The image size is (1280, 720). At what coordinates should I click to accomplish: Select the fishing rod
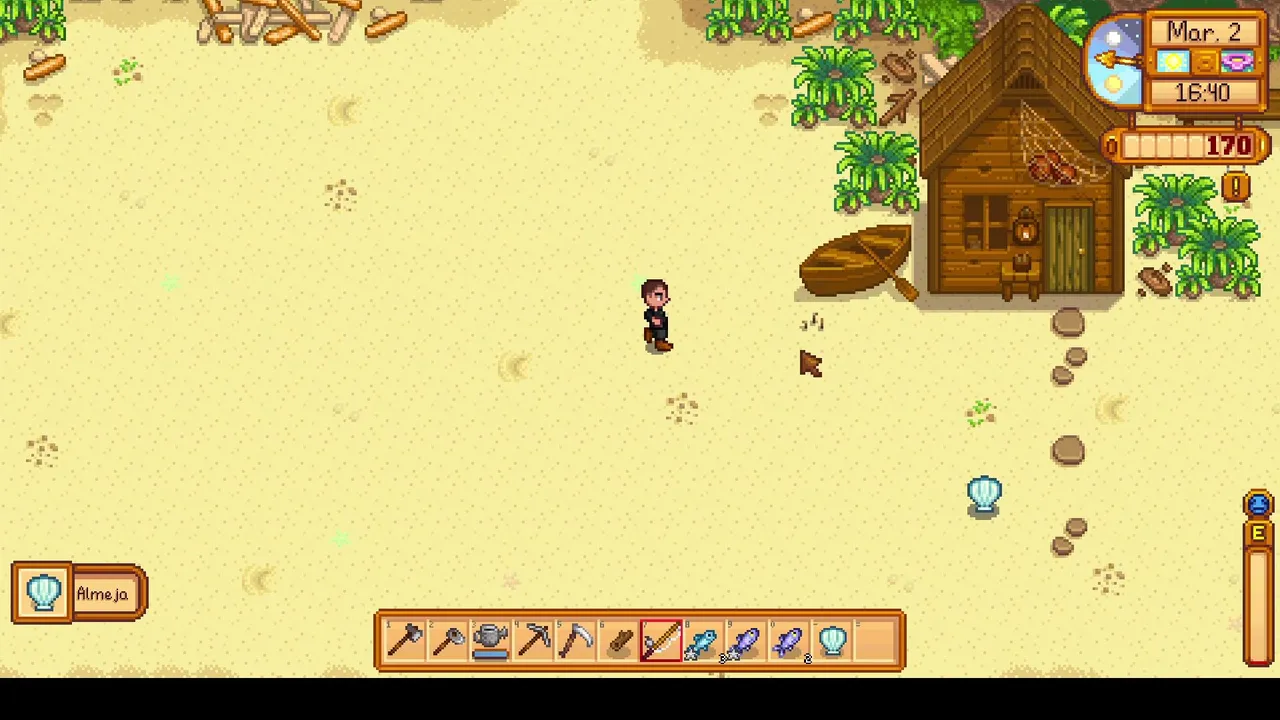coord(662,640)
